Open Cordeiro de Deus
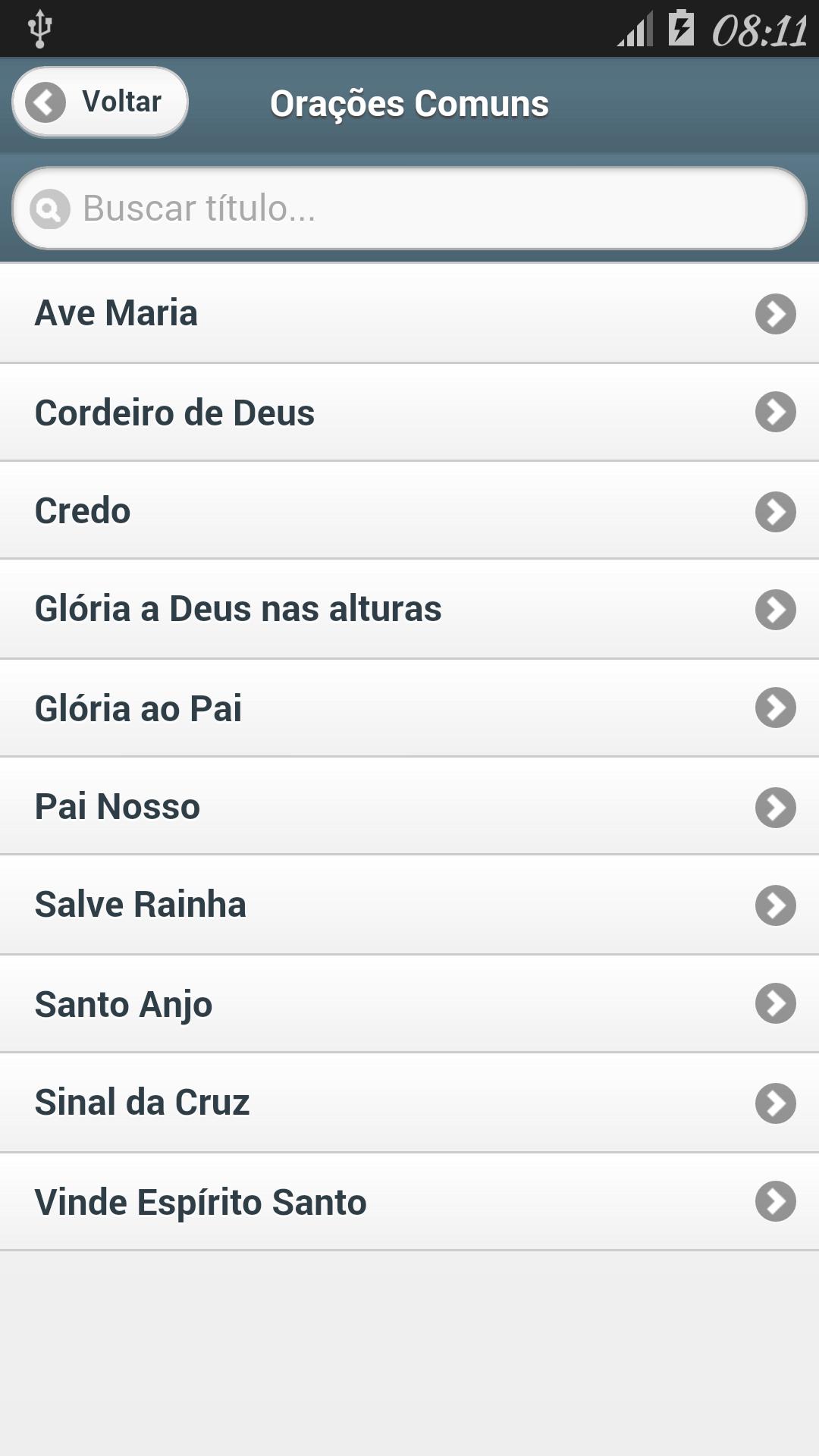 tap(409, 412)
